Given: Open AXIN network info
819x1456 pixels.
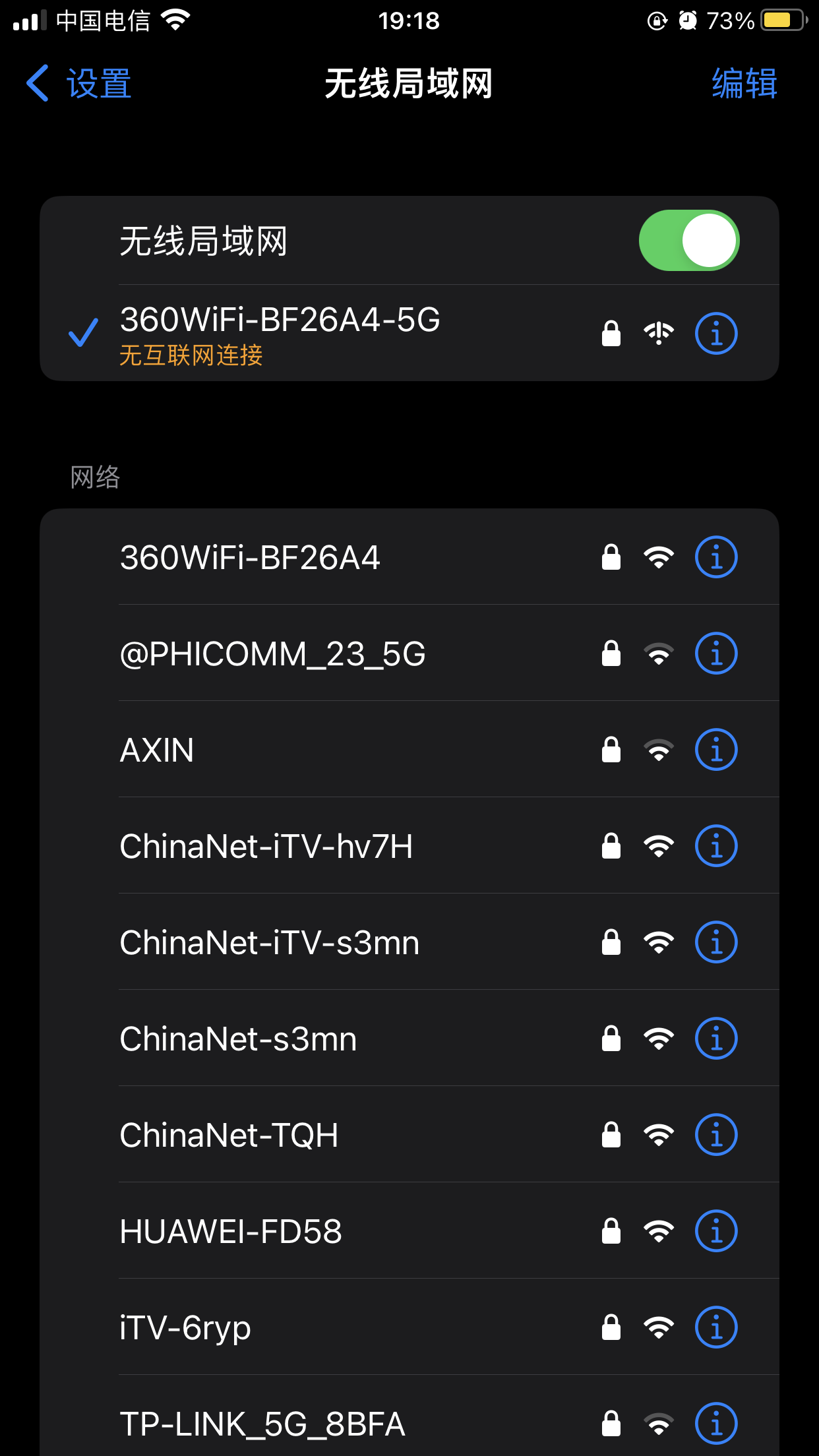Looking at the screenshot, I should click(x=715, y=750).
